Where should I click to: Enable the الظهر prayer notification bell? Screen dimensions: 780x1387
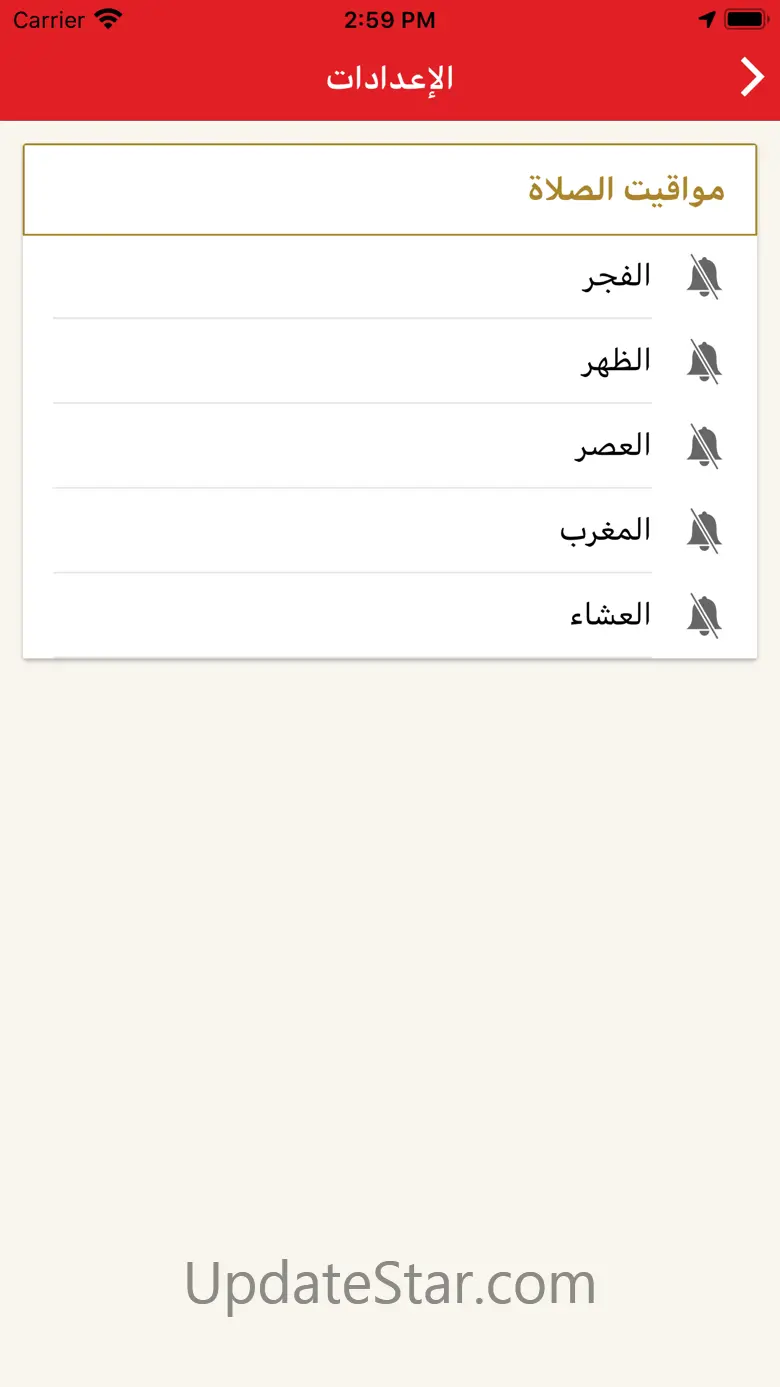(x=704, y=361)
